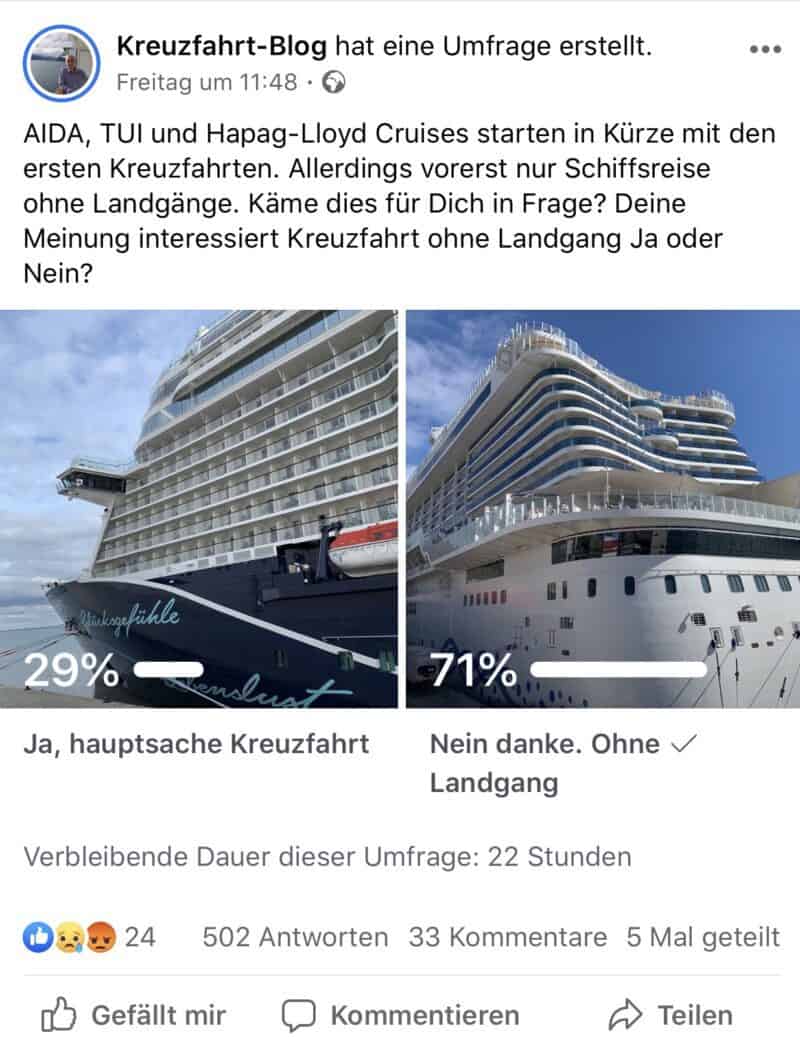Expand the list of 502 Antworten

click(298, 938)
